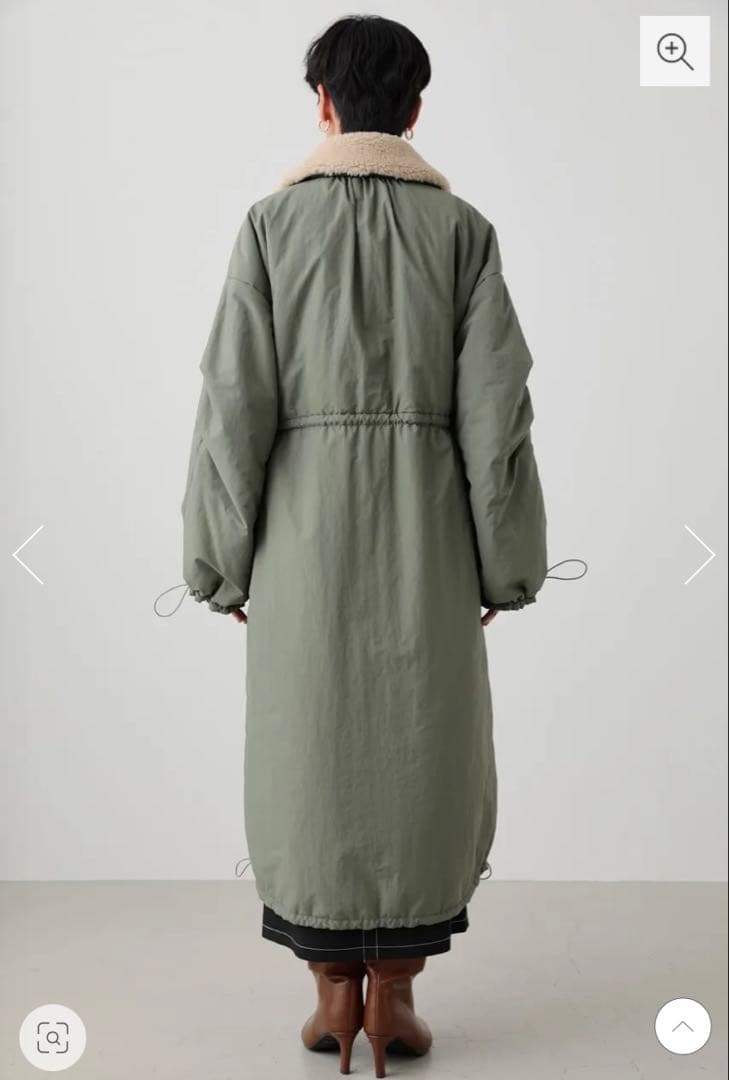Viewport: 729px width, 1080px height.
Task: Open visual image search
Action: click(52, 1037)
